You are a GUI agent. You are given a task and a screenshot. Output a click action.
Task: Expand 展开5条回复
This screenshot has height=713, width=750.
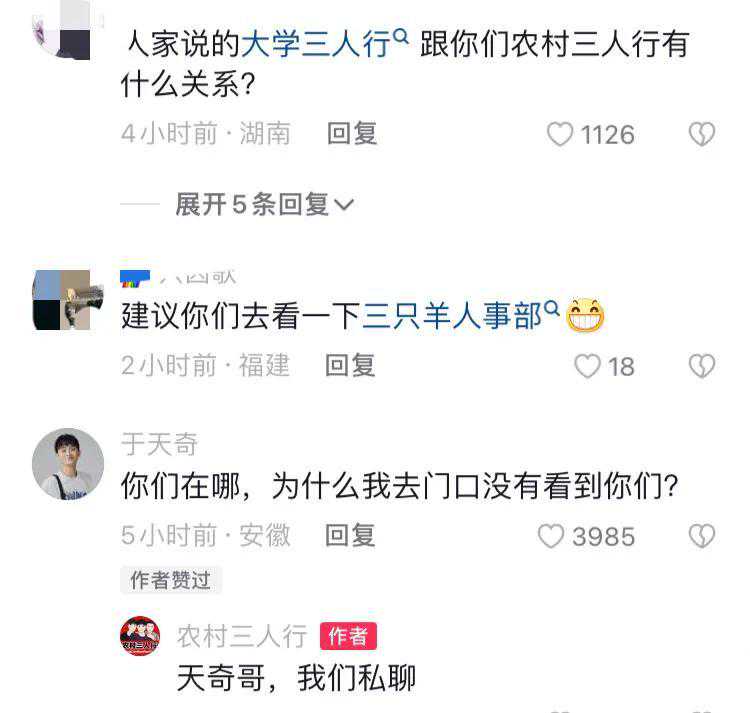(x=265, y=205)
